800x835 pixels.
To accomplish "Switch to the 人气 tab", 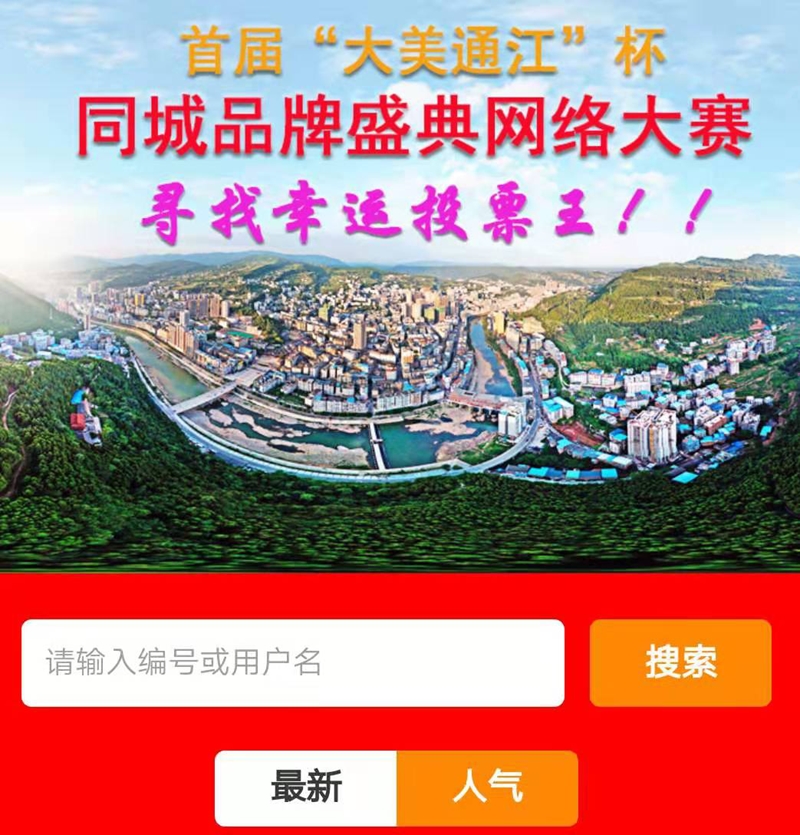I will pyautogui.click(x=487, y=787).
